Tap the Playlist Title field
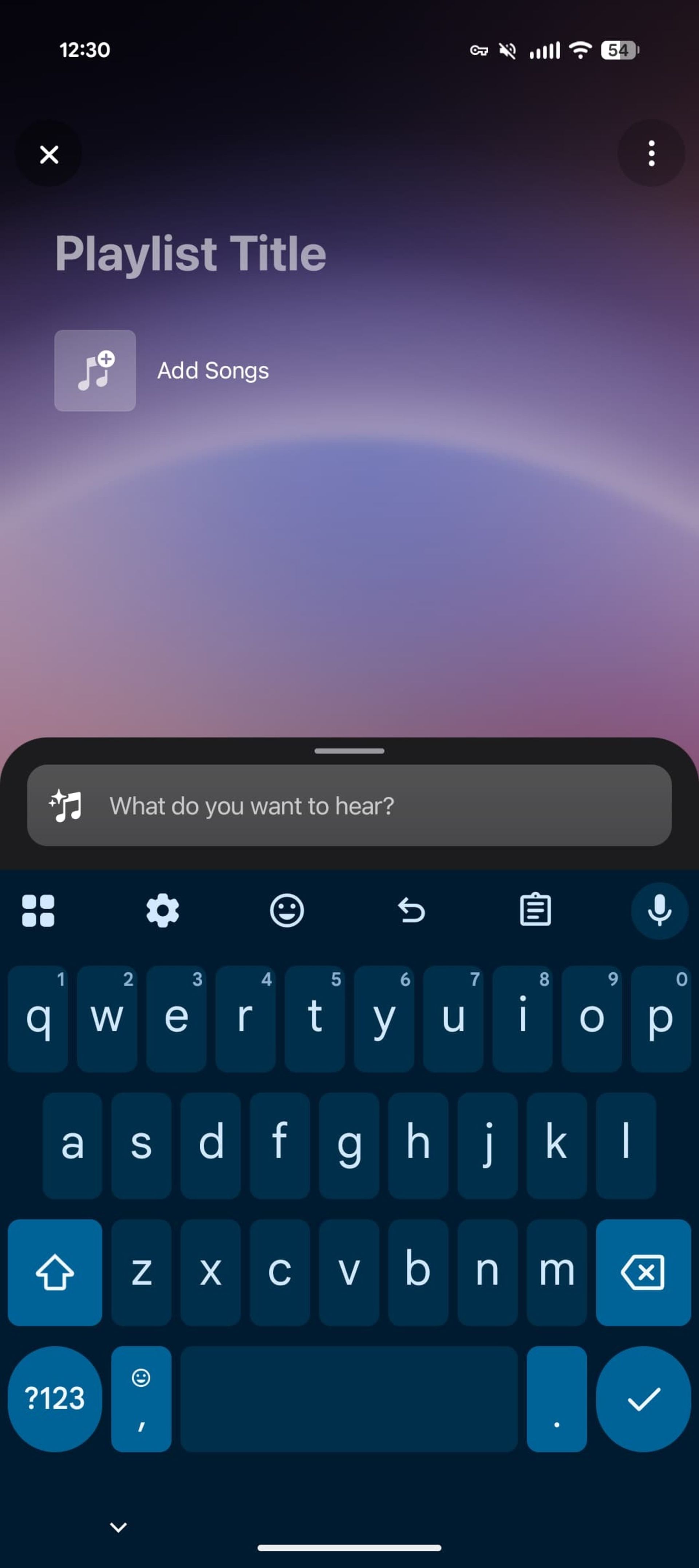The height and width of the screenshot is (1568, 699). click(x=190, y=253)
